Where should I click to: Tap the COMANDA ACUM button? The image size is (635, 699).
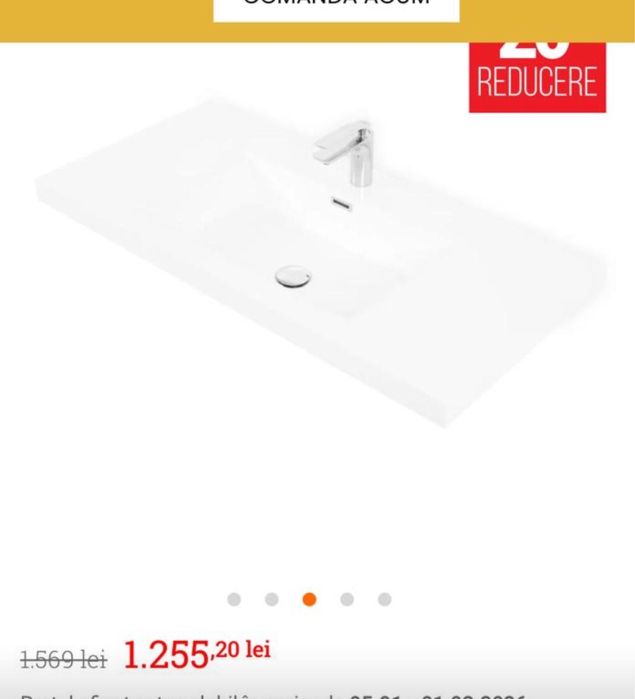[336, 8]
